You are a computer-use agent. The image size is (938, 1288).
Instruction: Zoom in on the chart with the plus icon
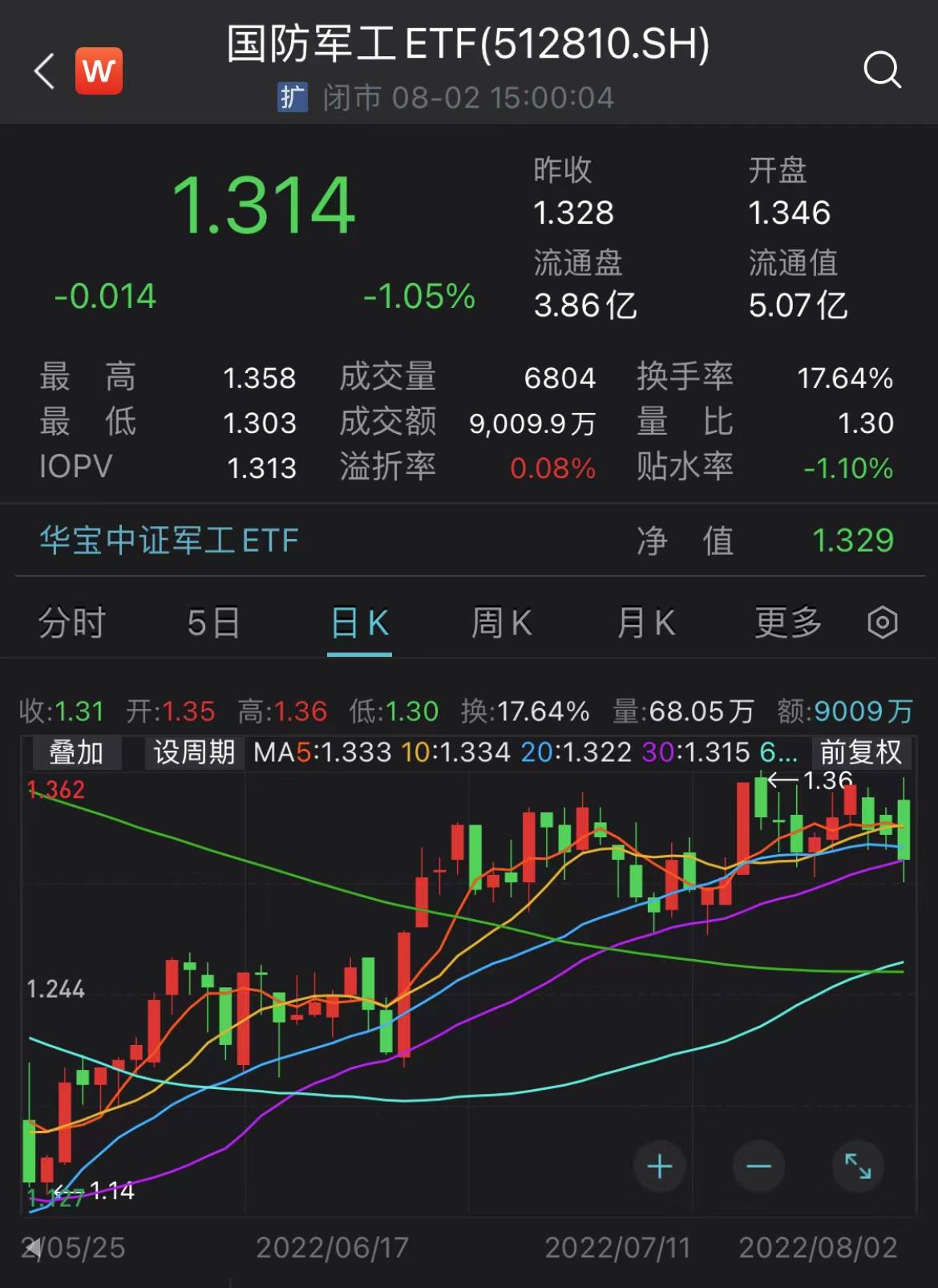point(657,1167)
